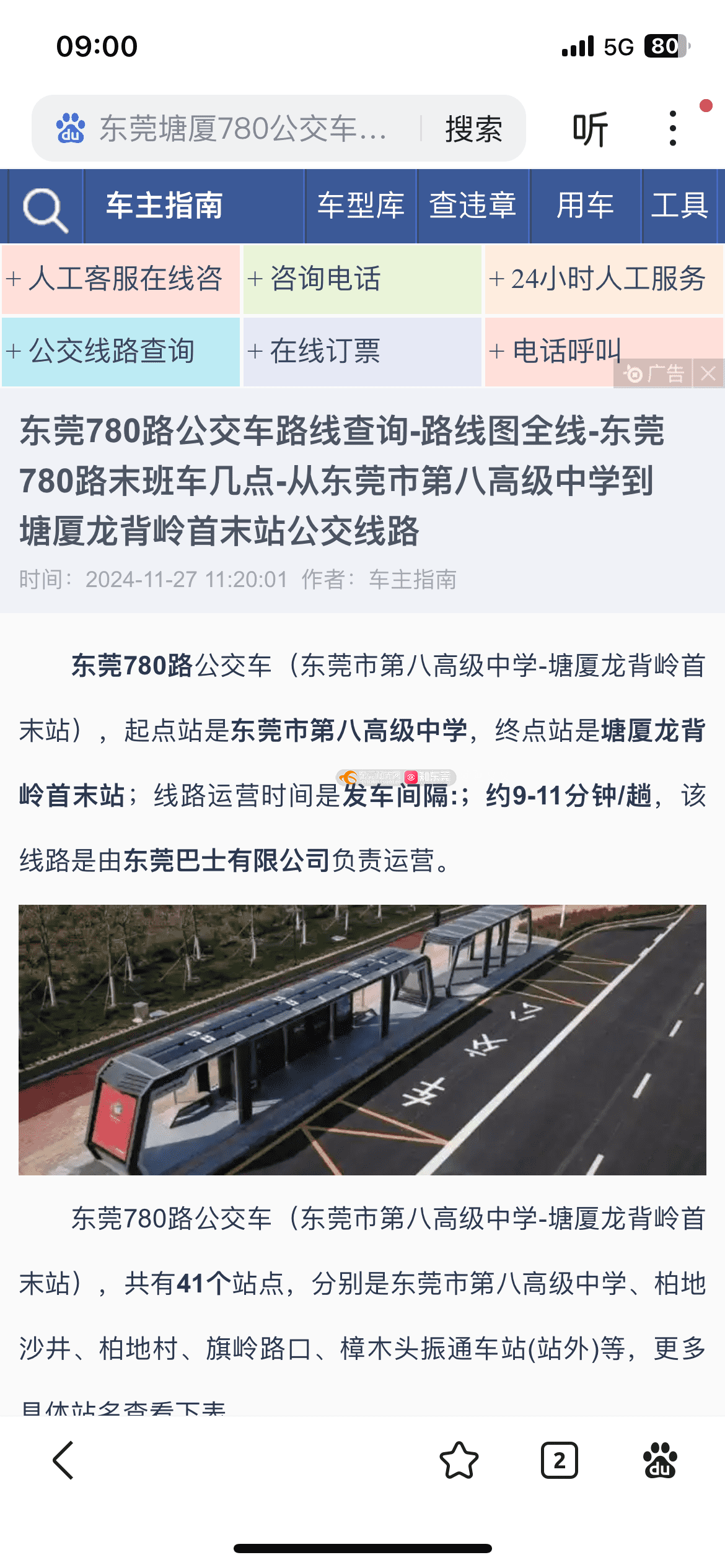Open the three-dot overflow menu
Image resolution: width=725 pixels, height=1568 pixels.
673,129
